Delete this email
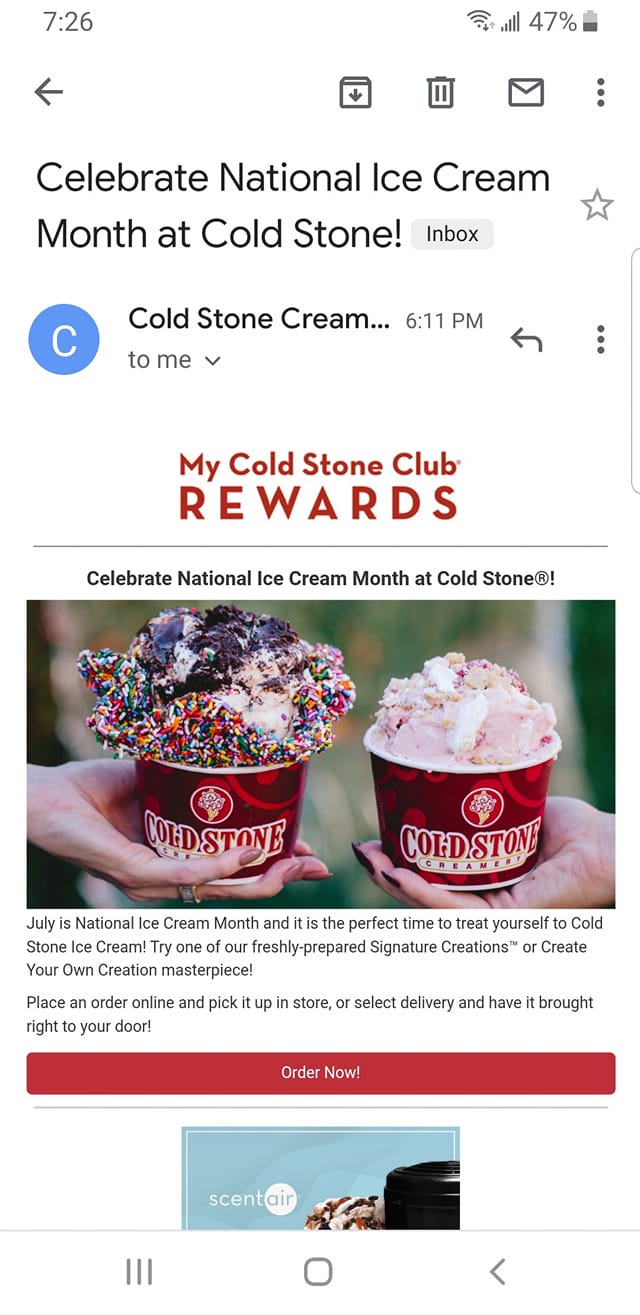 (x=441, y=92)
